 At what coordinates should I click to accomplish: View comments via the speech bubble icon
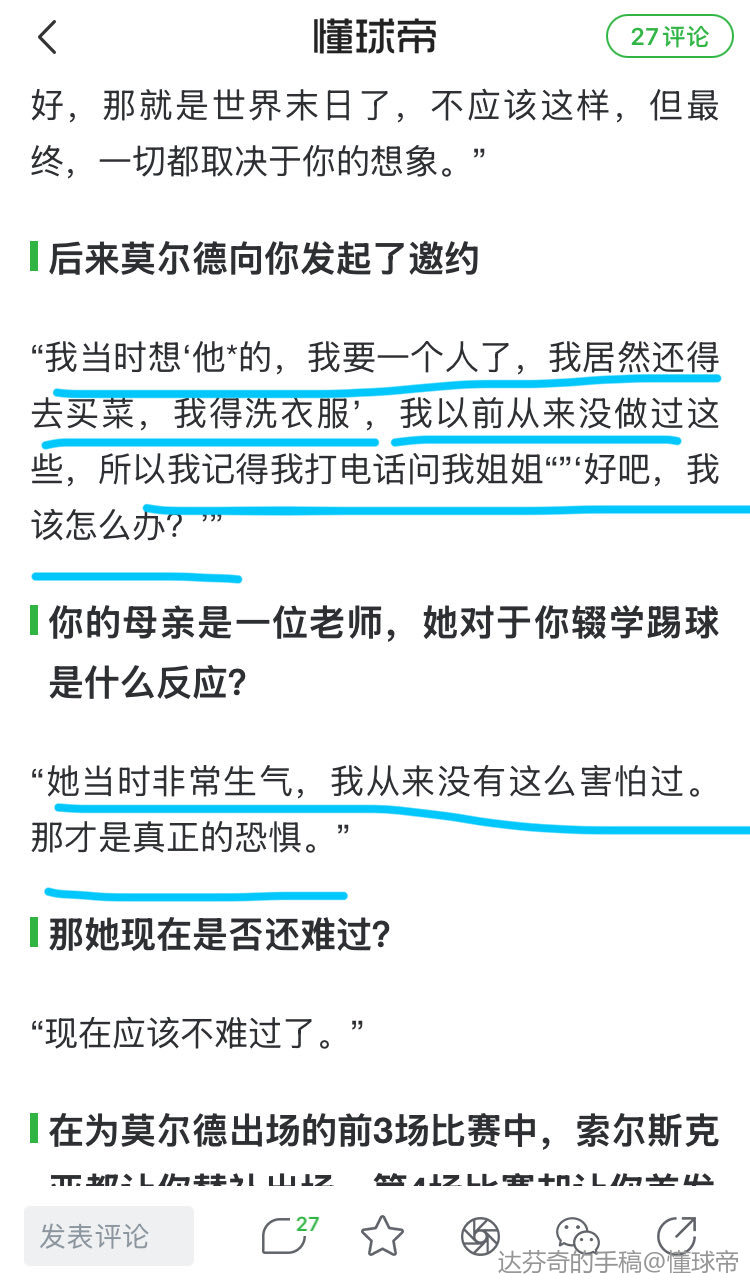tap(285, 1236)
